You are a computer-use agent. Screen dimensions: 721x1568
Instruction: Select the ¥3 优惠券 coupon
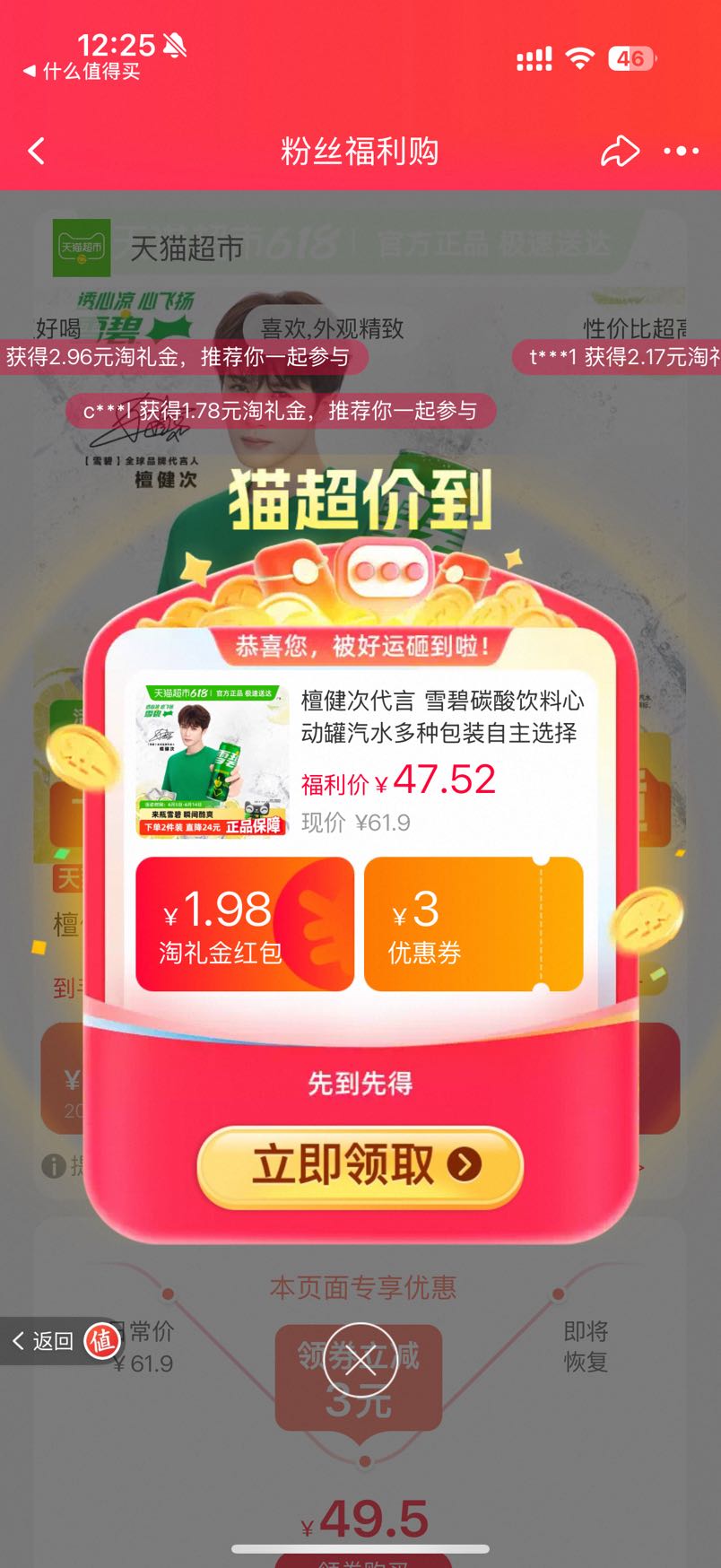(473, 925)
